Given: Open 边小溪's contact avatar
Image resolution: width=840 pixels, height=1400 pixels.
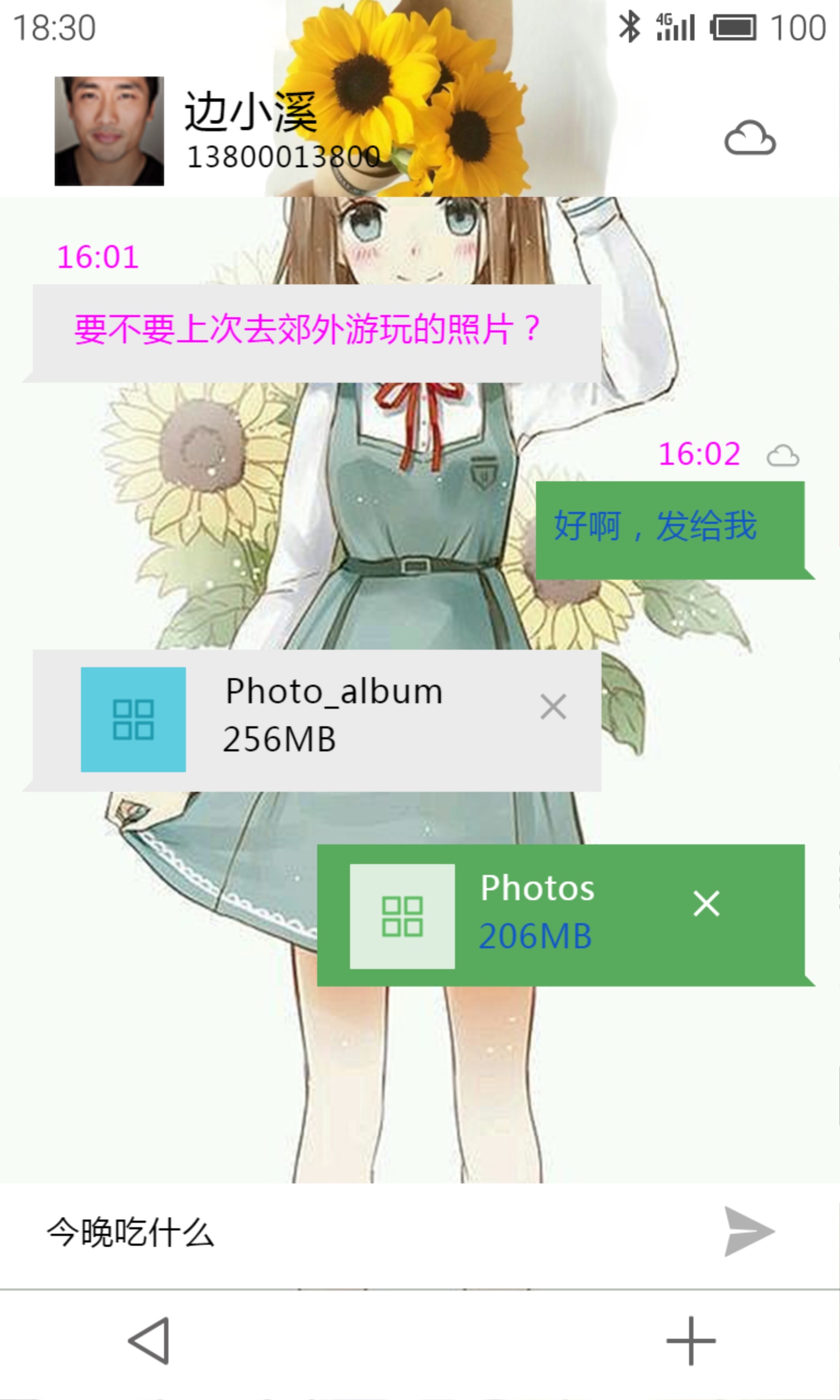Looking at the screenshot, I should coord(109,131).
